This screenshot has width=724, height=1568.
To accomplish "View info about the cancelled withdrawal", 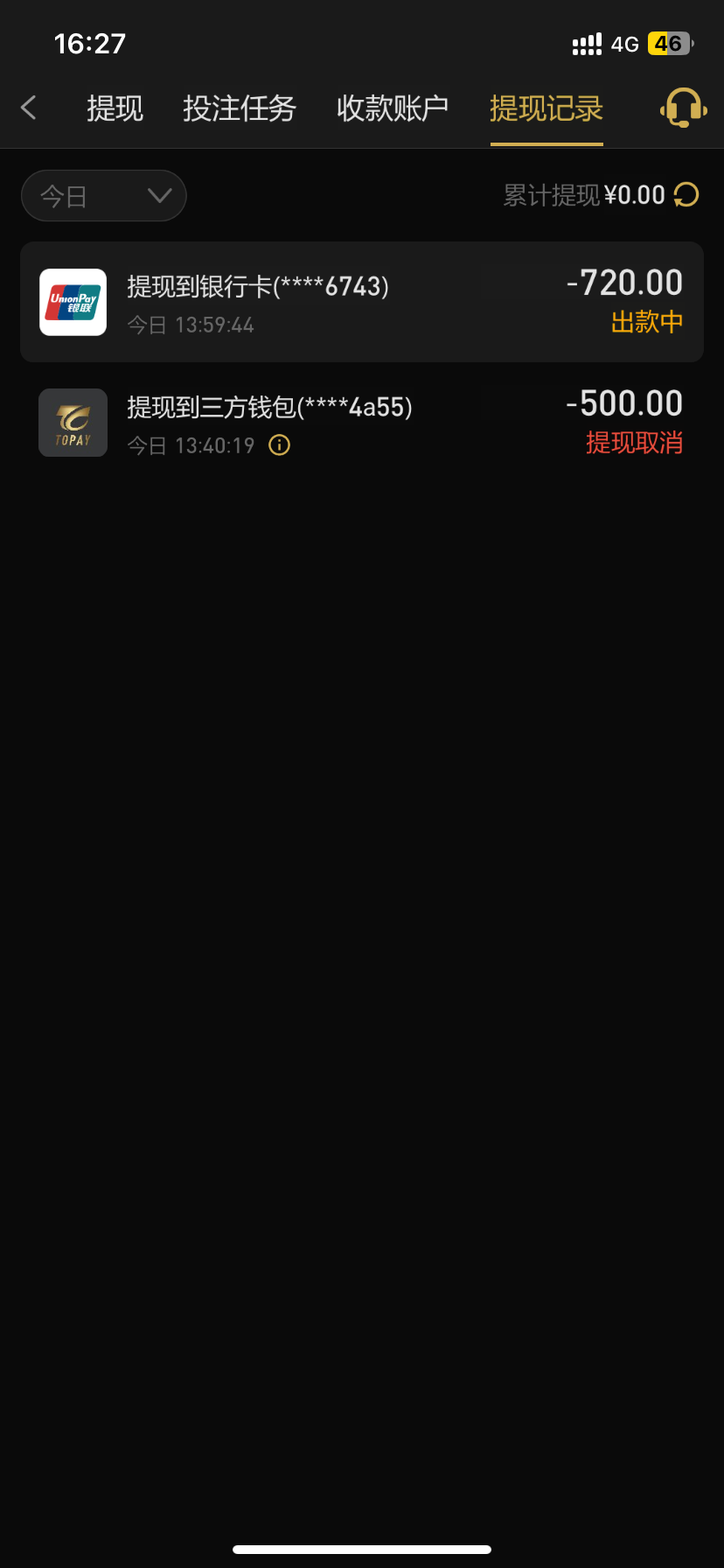I will click(279, 445).
